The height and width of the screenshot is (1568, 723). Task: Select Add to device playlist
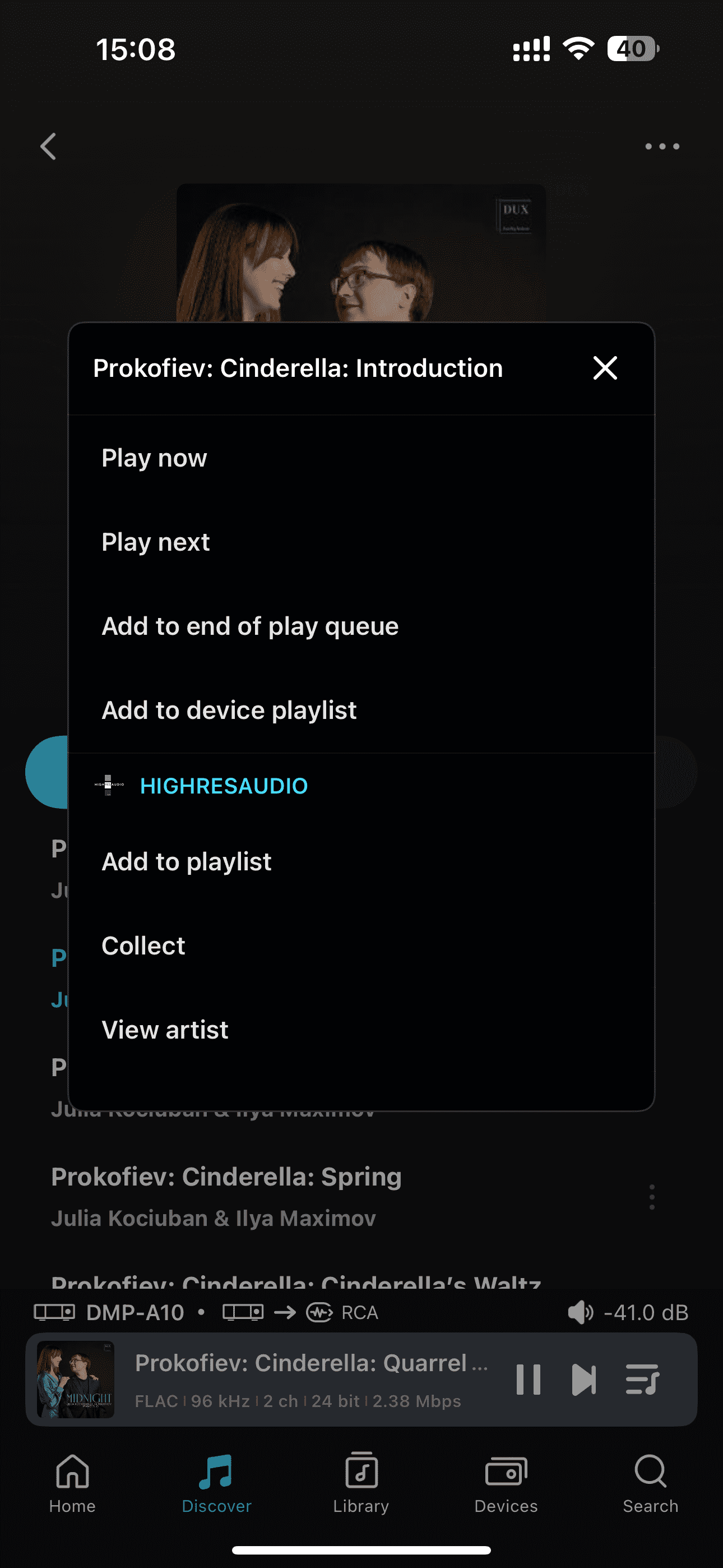click(229, 710)
